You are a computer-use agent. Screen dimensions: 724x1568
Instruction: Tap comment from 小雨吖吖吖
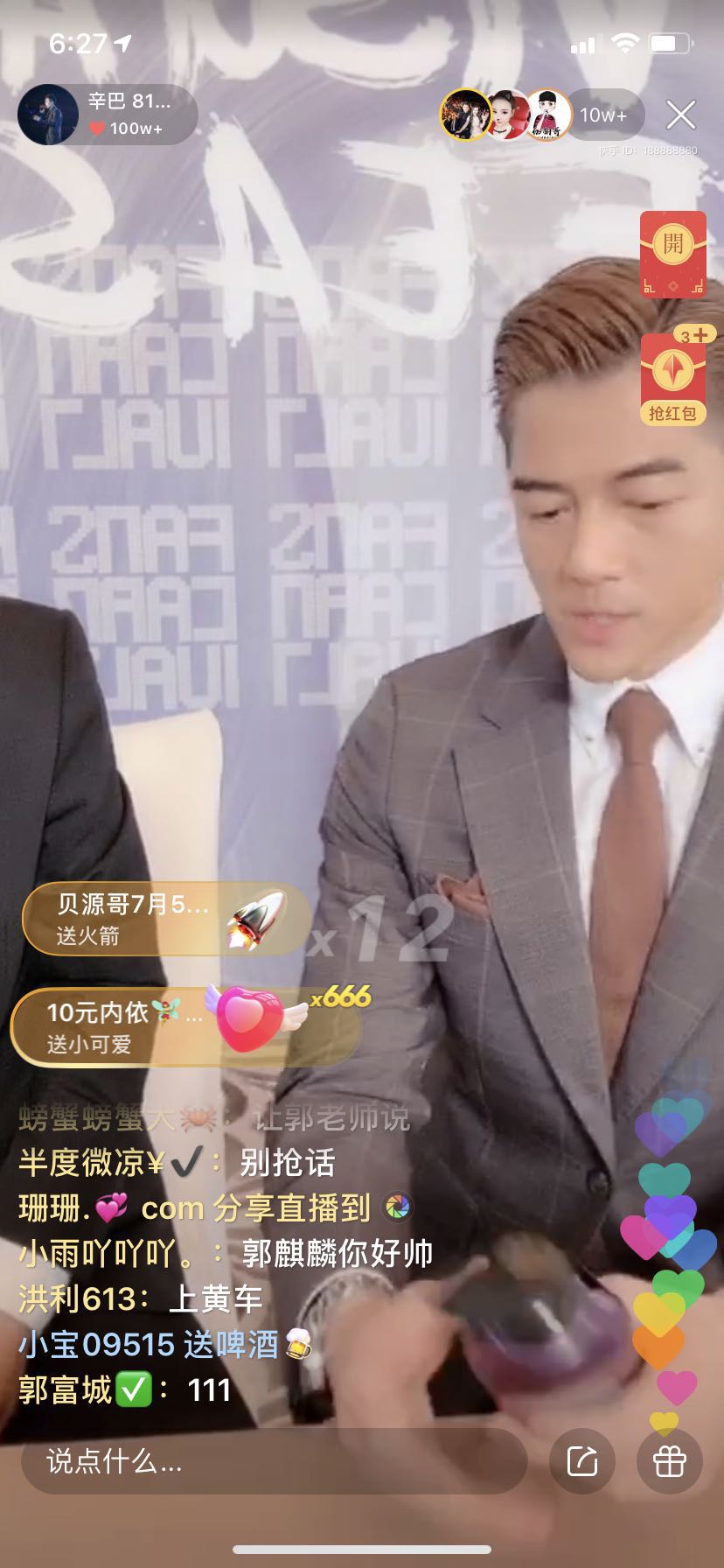pyautogui.click(x=226, y=1254)
